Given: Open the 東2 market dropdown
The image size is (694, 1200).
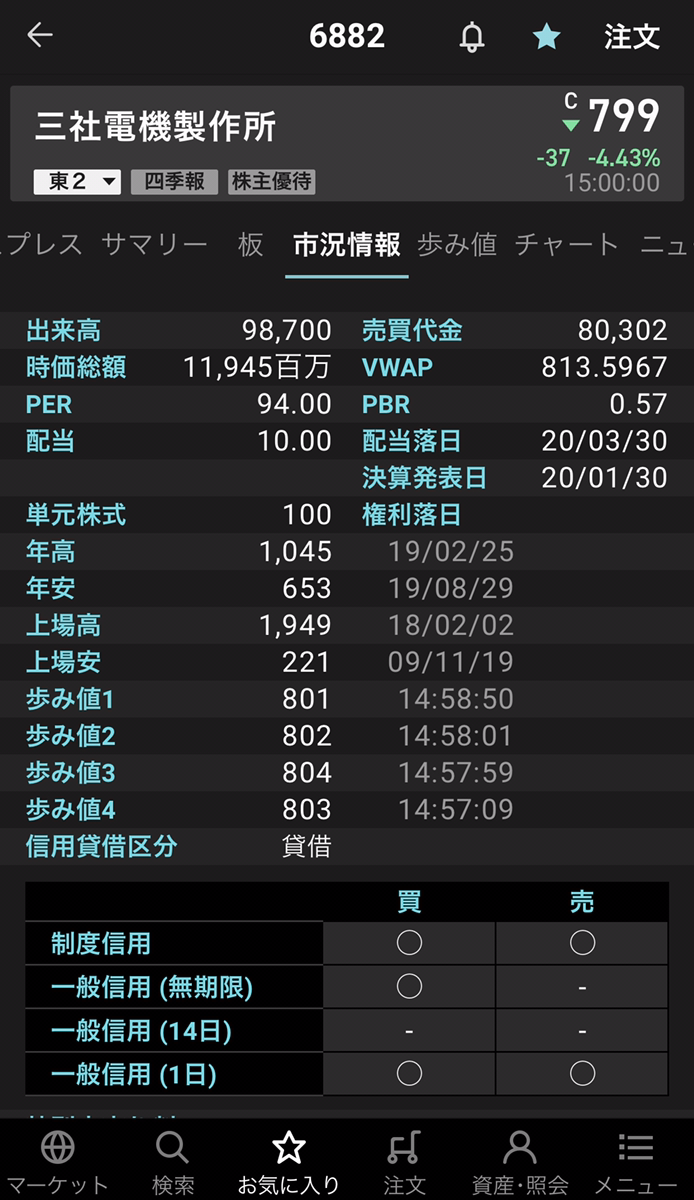Looking at the screenshot, I should pyautogui.click(x=77, y=182).
